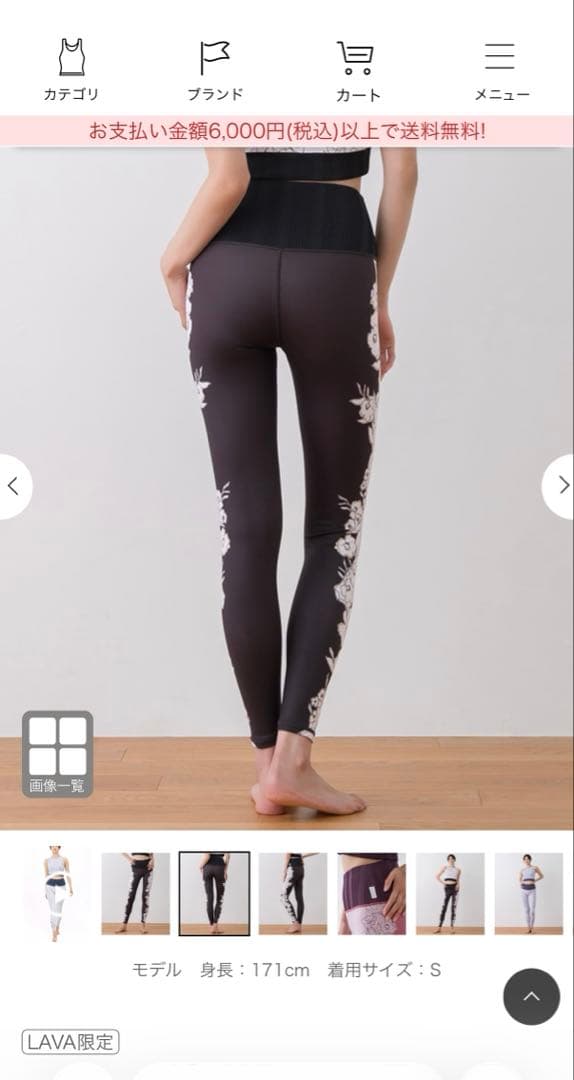
Task: Open the カテゴリ category menu
Action: 71,70
